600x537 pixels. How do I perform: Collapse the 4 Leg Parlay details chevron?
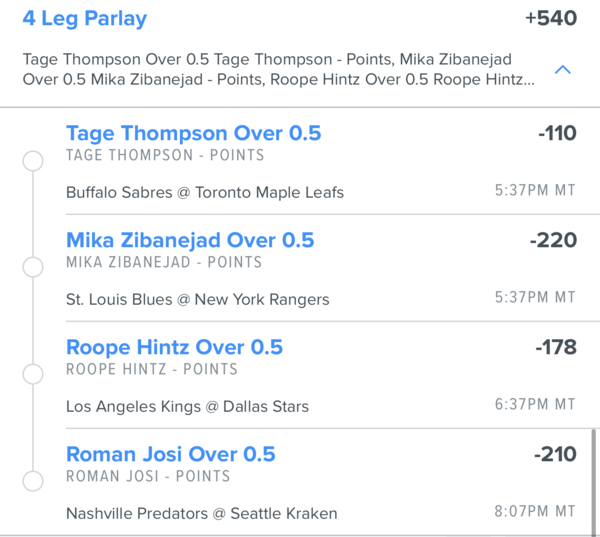(x=562, y=70)
